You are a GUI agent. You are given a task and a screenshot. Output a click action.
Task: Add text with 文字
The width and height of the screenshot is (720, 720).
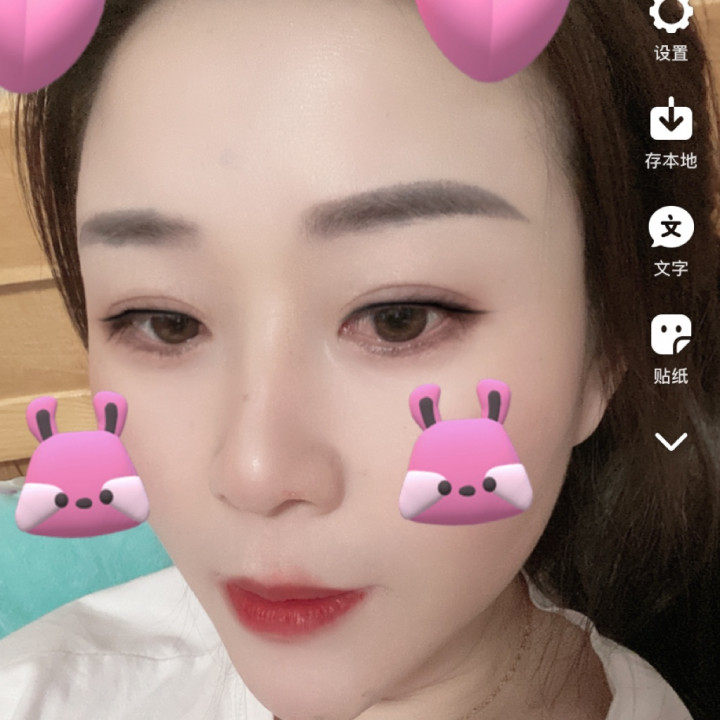(x=671, y=229)
